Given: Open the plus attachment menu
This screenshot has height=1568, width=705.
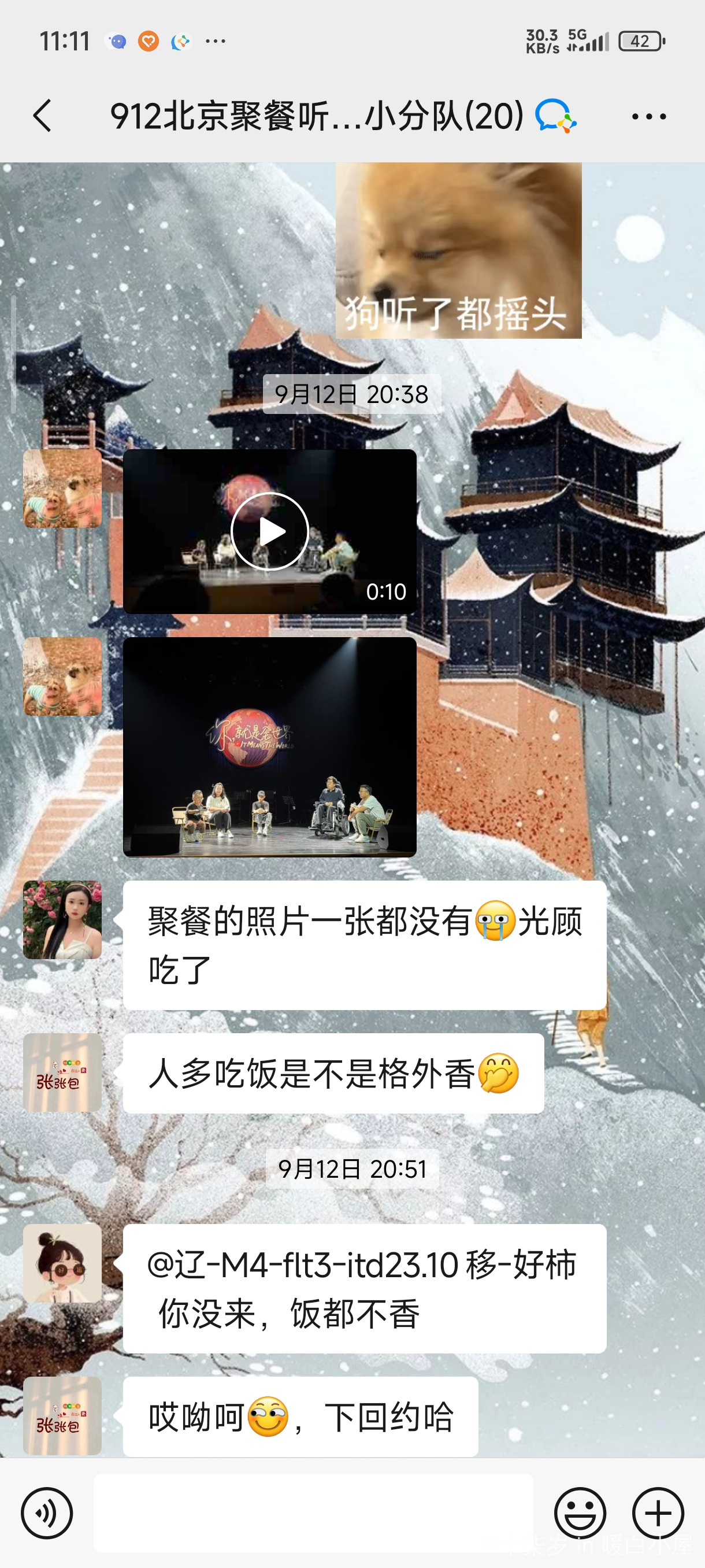Looking at the screenshot, I should pos(658,1512).
